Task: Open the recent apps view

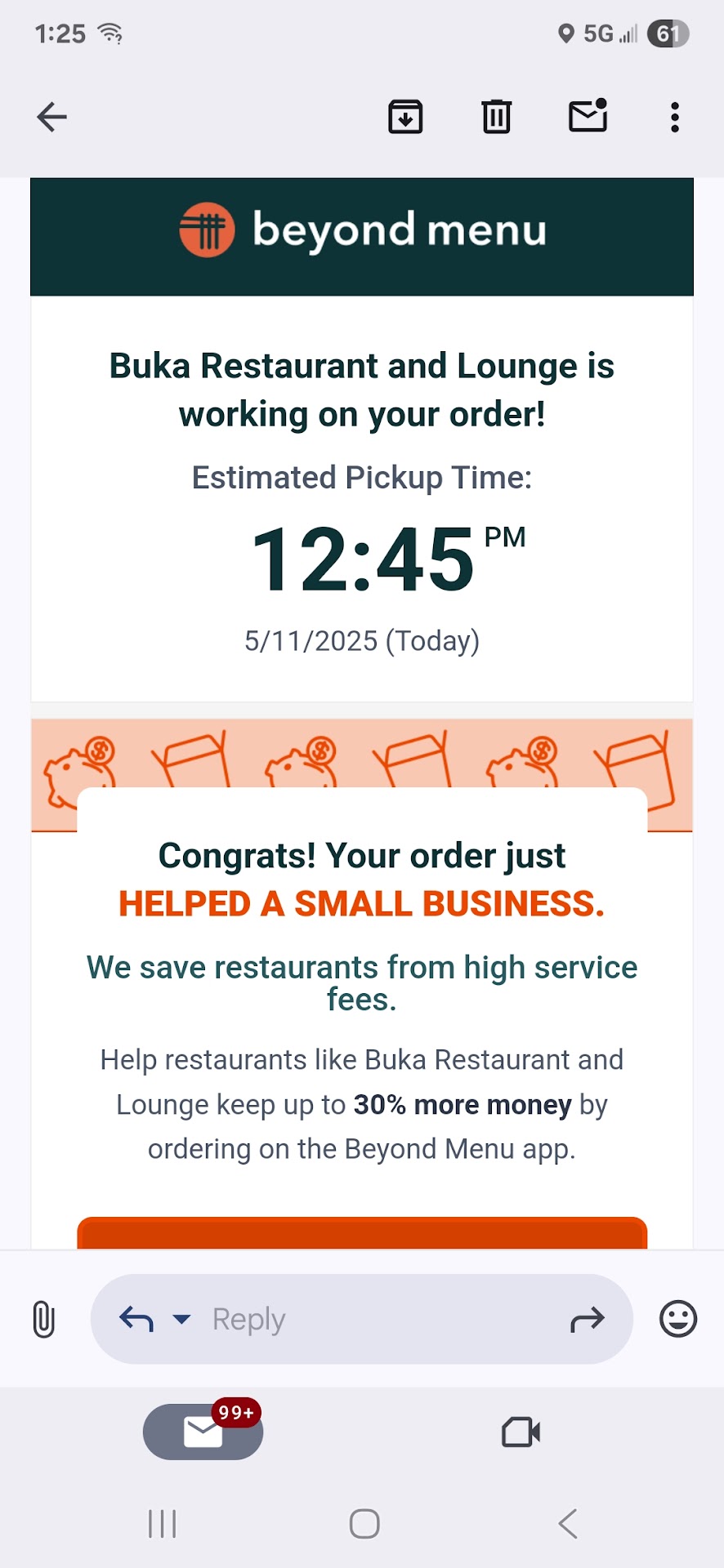Action: 163,1524
